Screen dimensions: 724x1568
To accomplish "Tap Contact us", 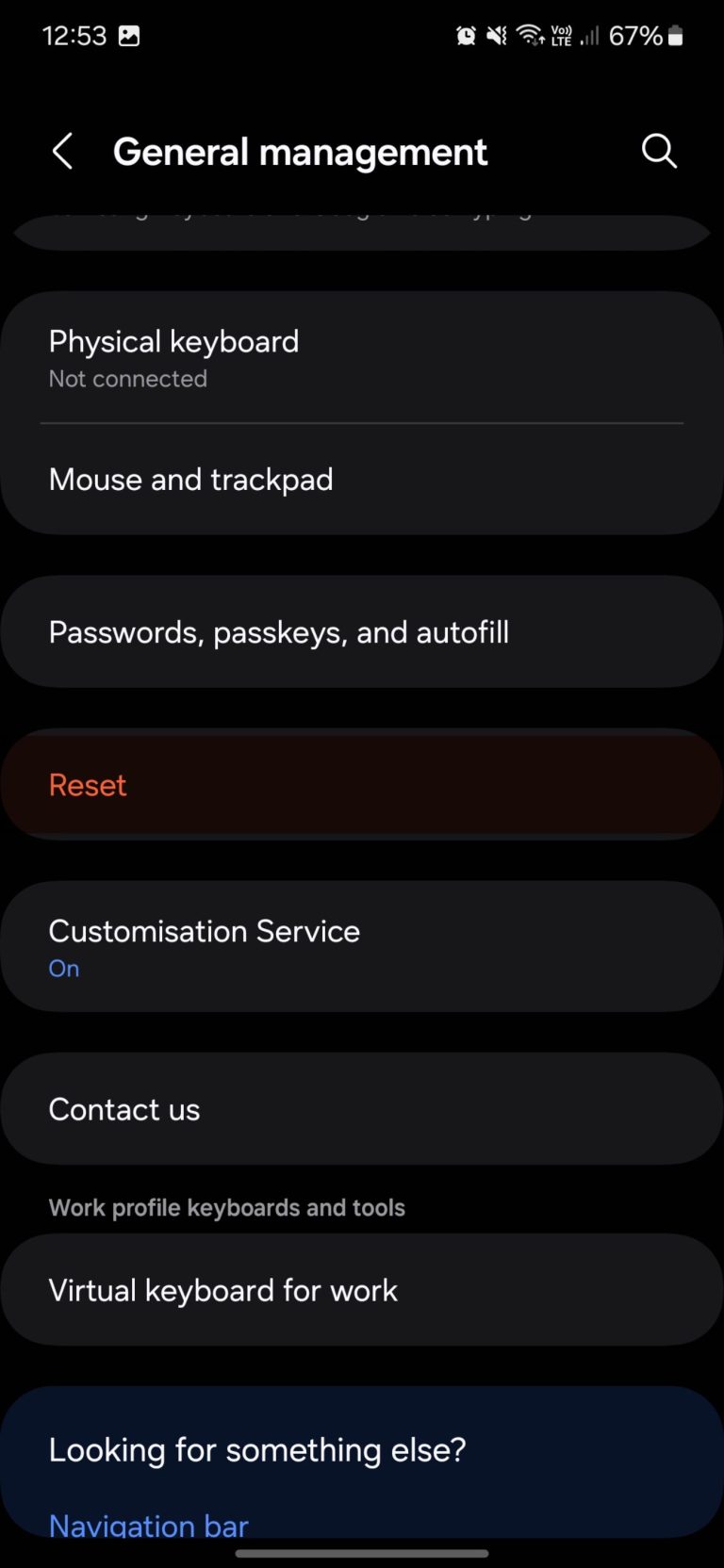I will coord(362,1109).
